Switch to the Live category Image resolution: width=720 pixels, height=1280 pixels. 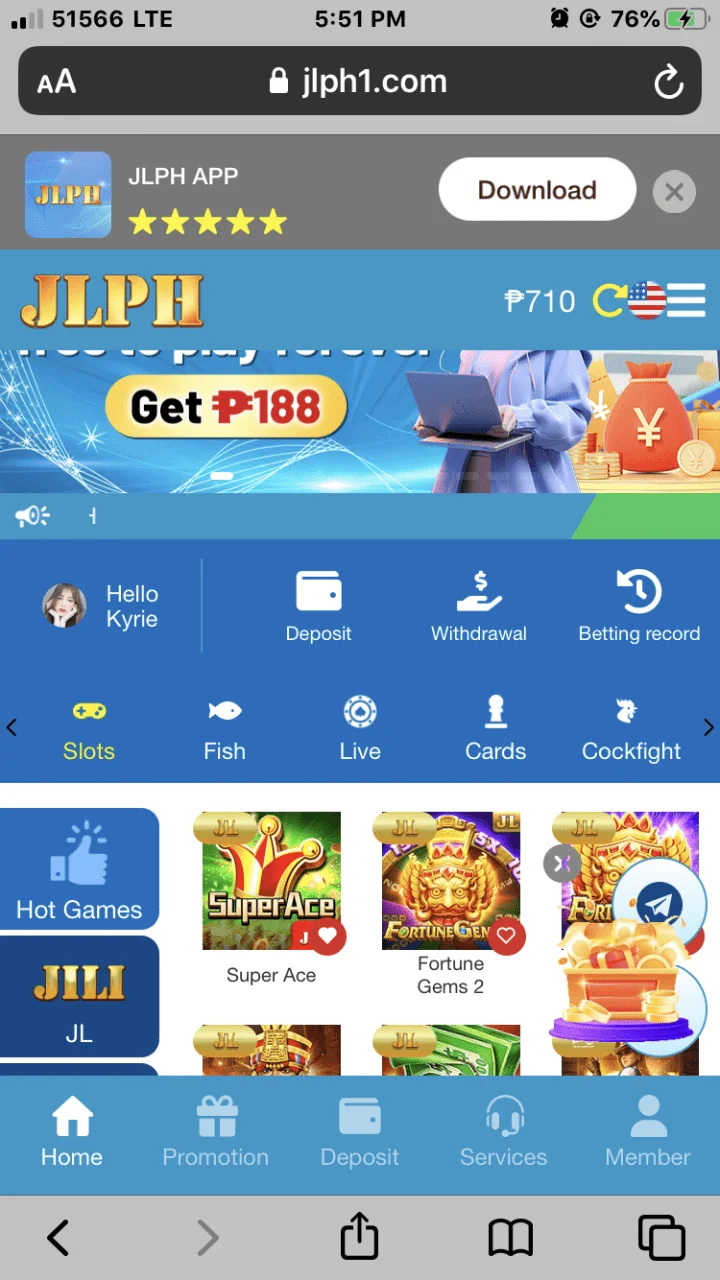(x=360, y=731)
